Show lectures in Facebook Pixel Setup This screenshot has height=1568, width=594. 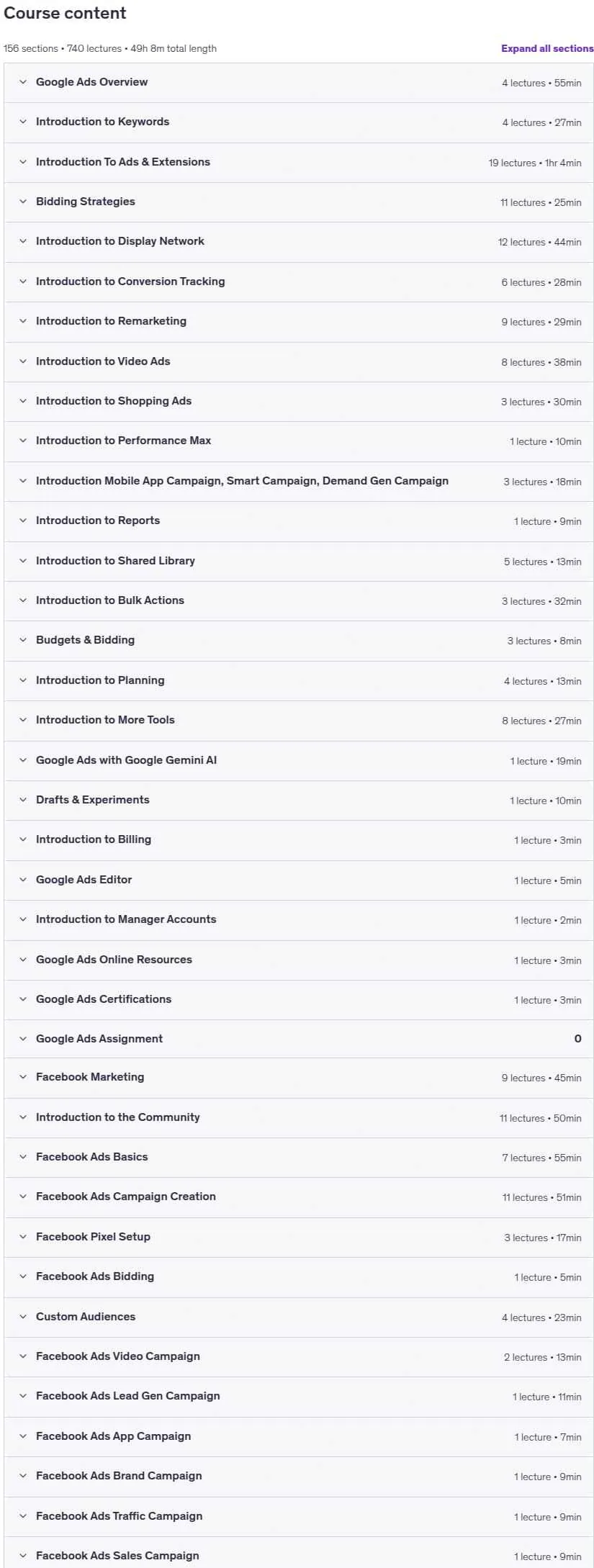[x=299, y=1238]
